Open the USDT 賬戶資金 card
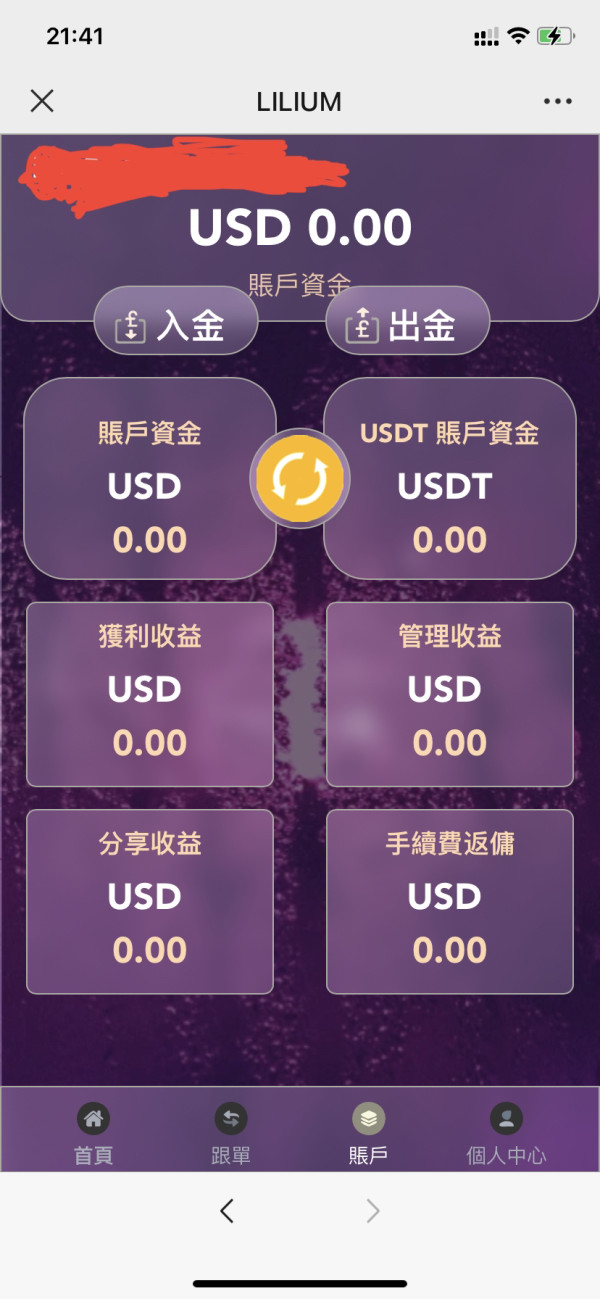600x1299 pixels. tap(450, 479)
